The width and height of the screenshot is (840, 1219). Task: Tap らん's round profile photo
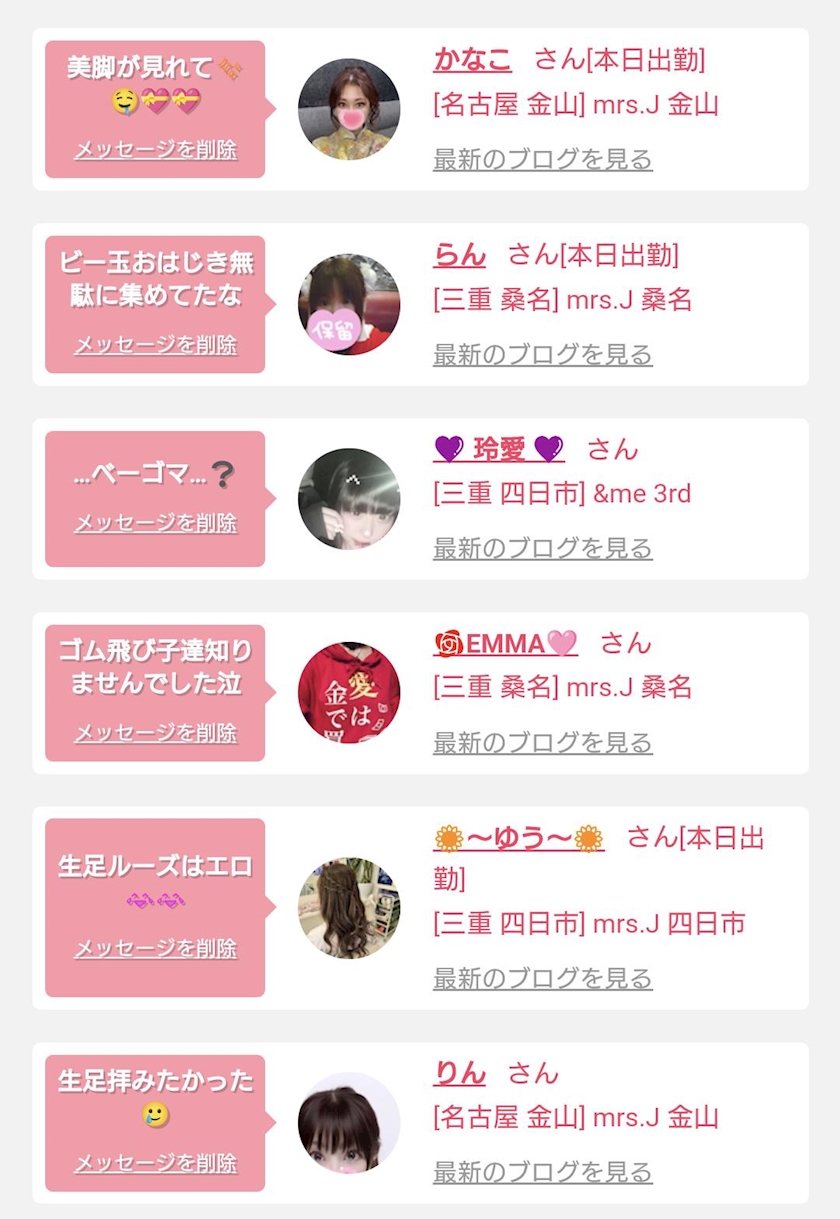coord(349,304)
